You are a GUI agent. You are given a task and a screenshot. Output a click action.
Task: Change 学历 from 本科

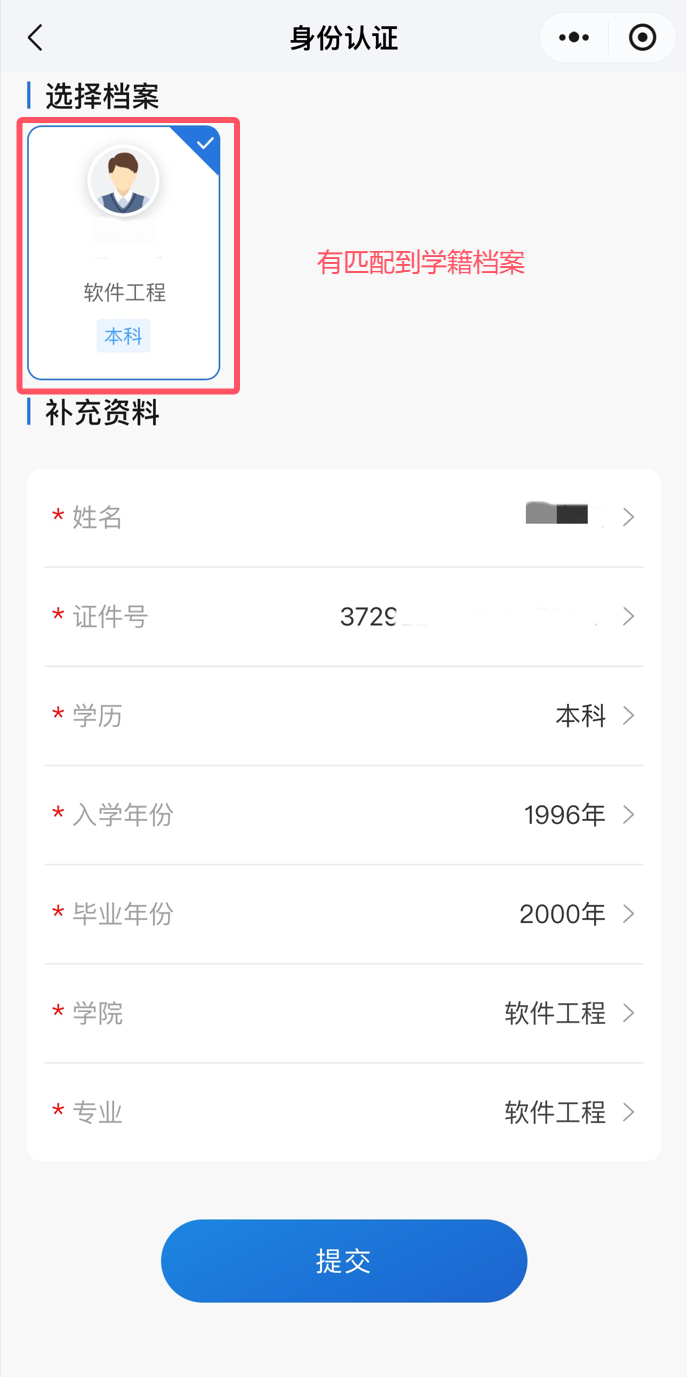point(344,716)
